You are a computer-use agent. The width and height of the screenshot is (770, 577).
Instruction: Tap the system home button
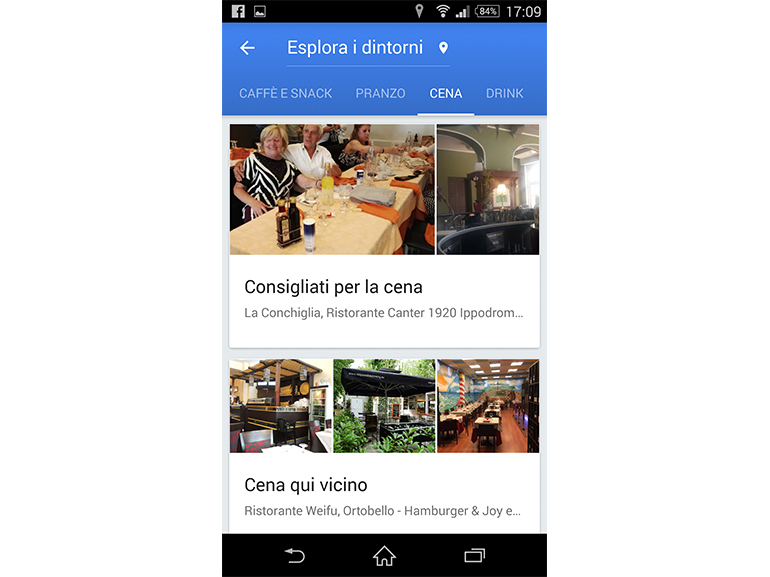click(x=384, y=555)
